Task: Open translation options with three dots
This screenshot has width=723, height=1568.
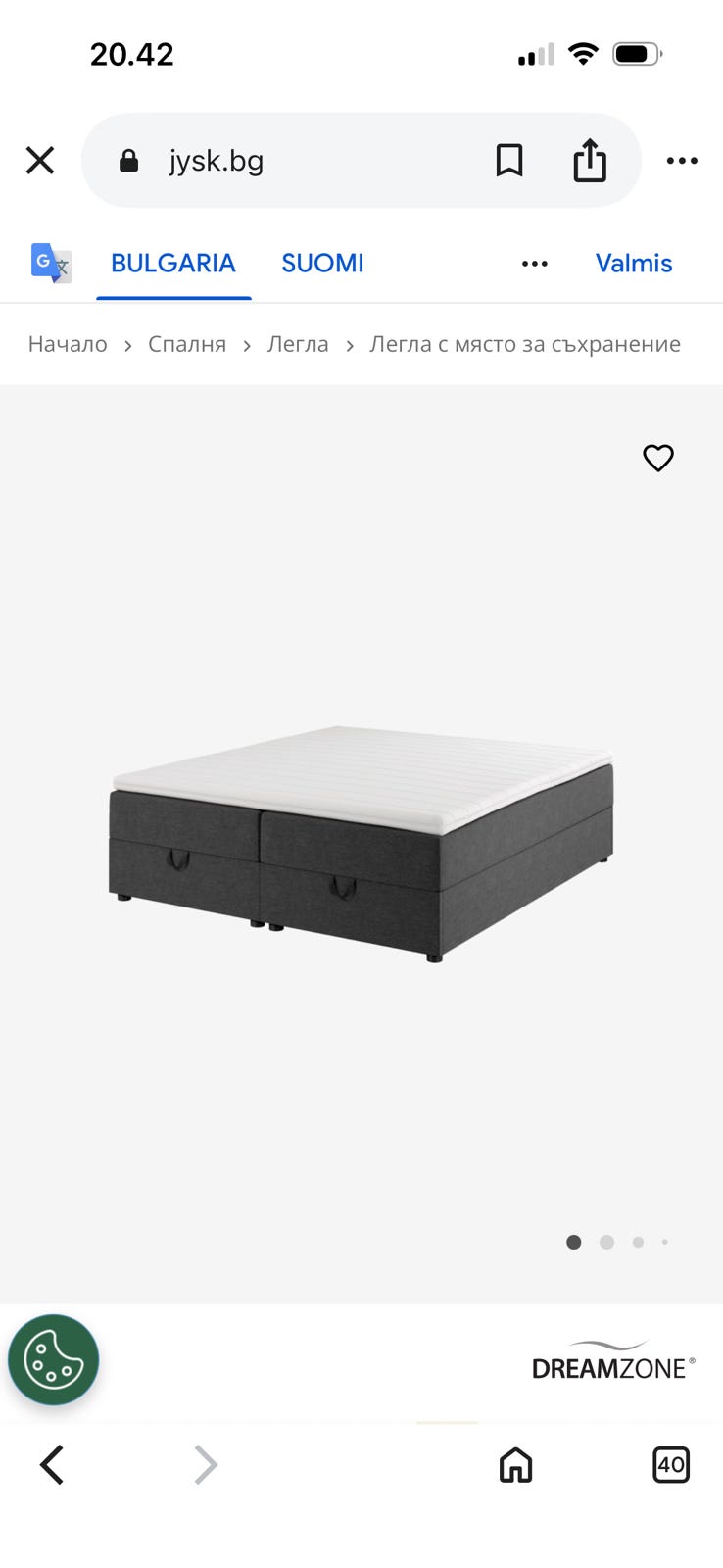Action: 535,264
